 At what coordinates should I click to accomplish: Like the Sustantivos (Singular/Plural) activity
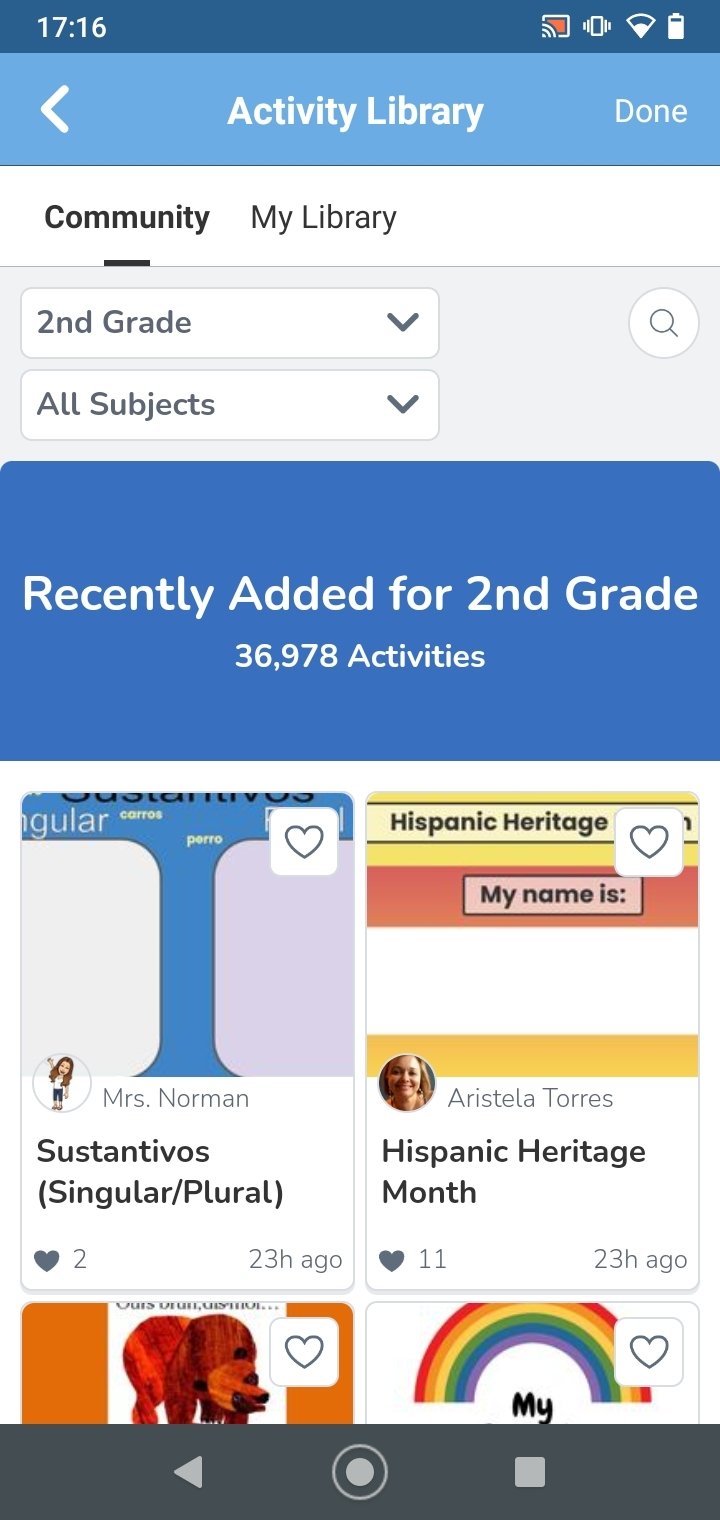click(304, 842)
